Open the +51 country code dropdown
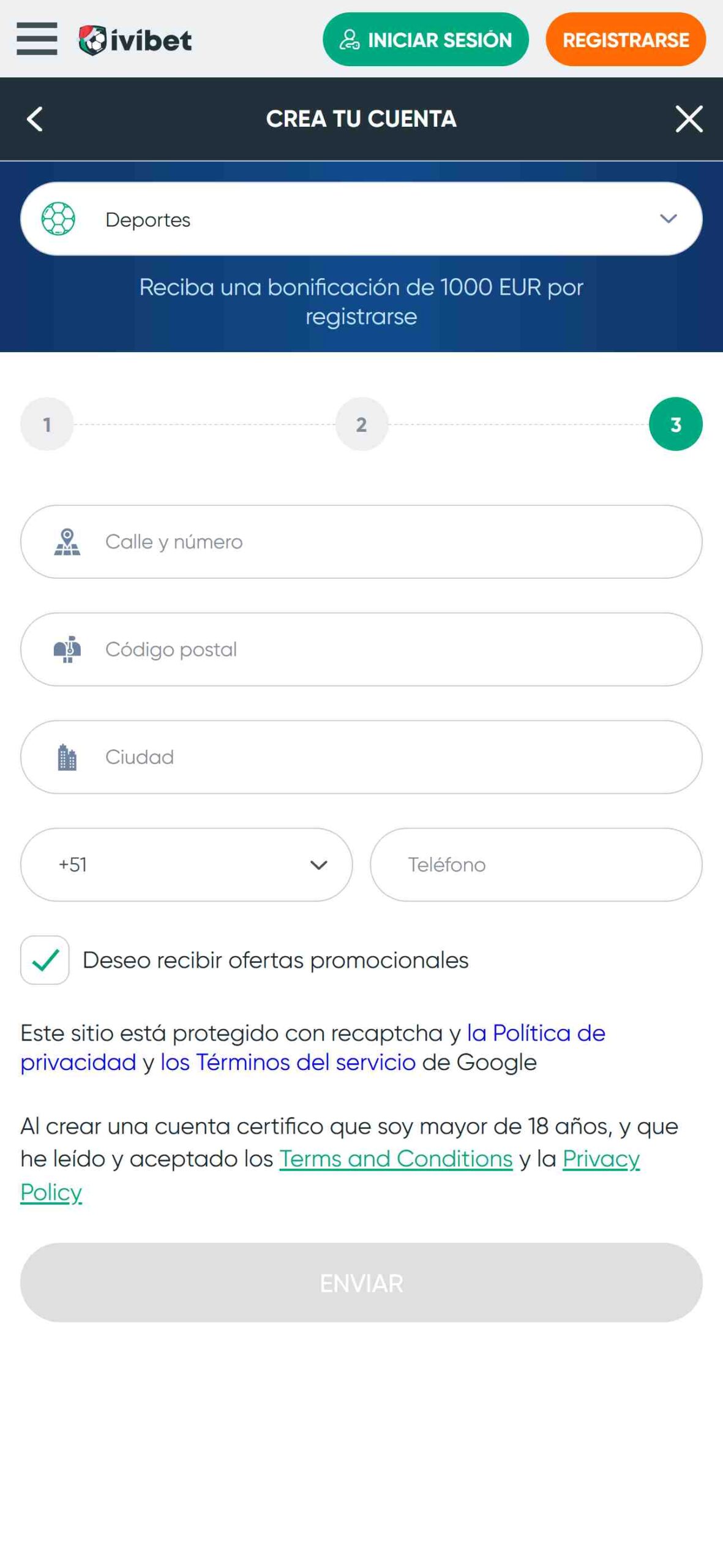Screen dimensions: 723x1568 tap(186, 865)
